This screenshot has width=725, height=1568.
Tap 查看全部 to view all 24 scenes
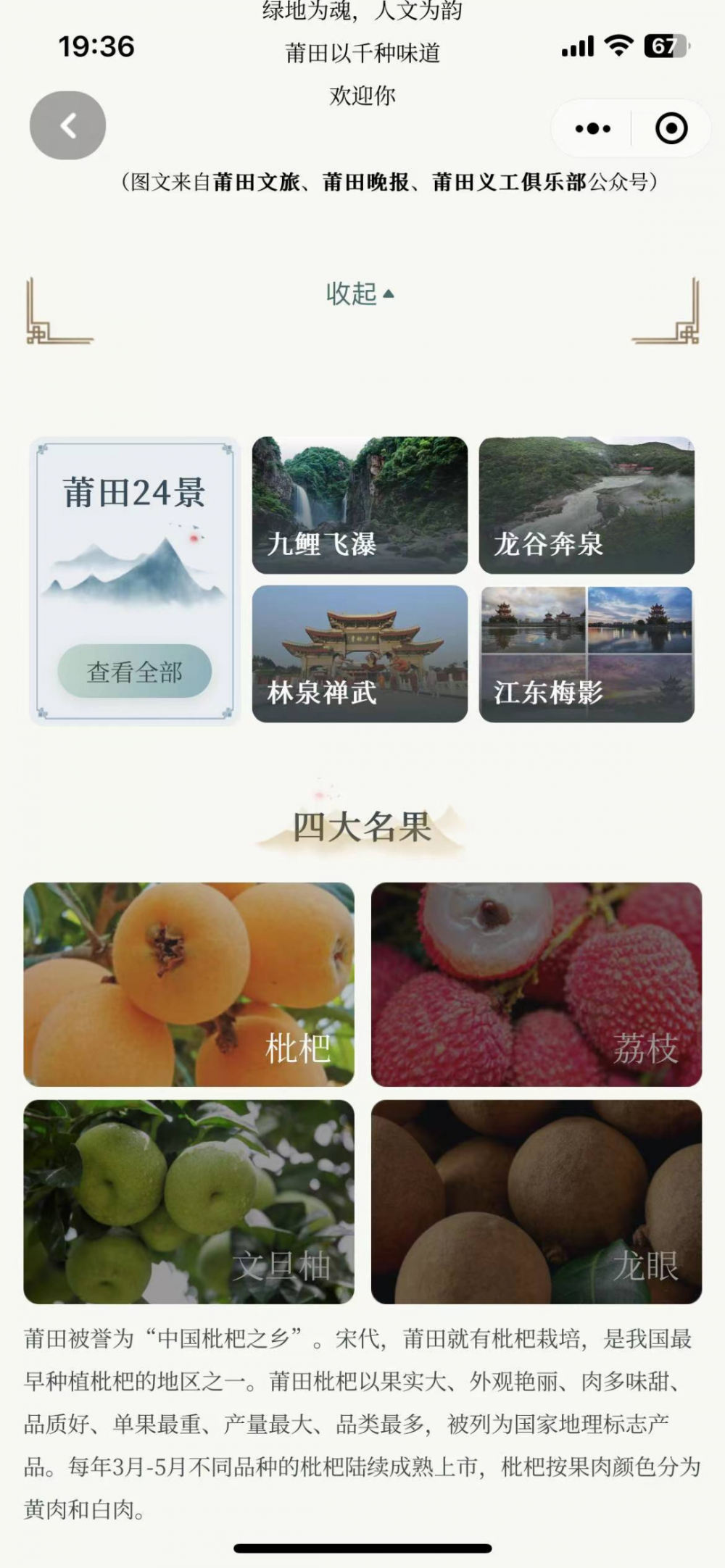point(135,672)
